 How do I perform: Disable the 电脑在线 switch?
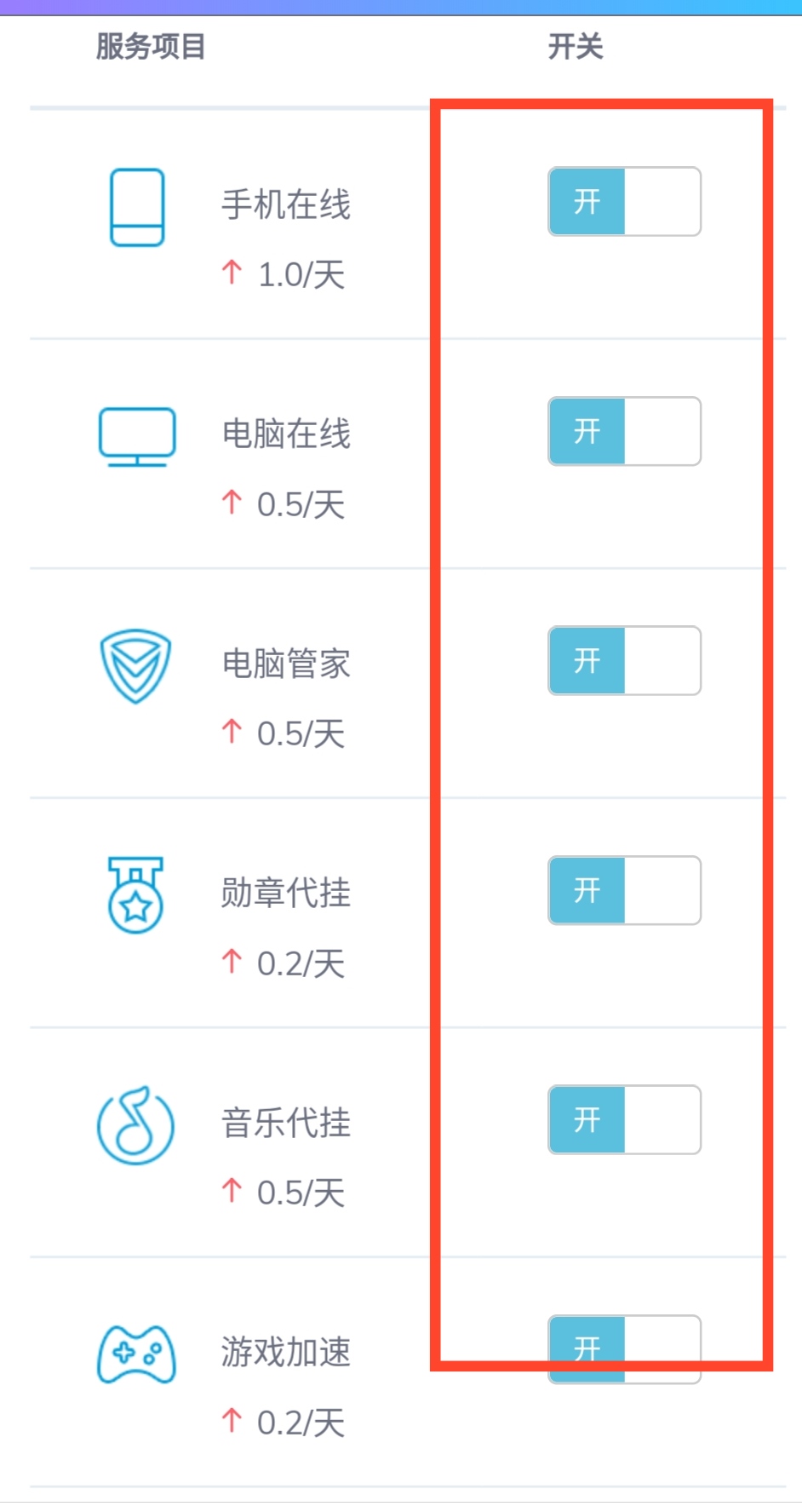[x=624, y=432]
